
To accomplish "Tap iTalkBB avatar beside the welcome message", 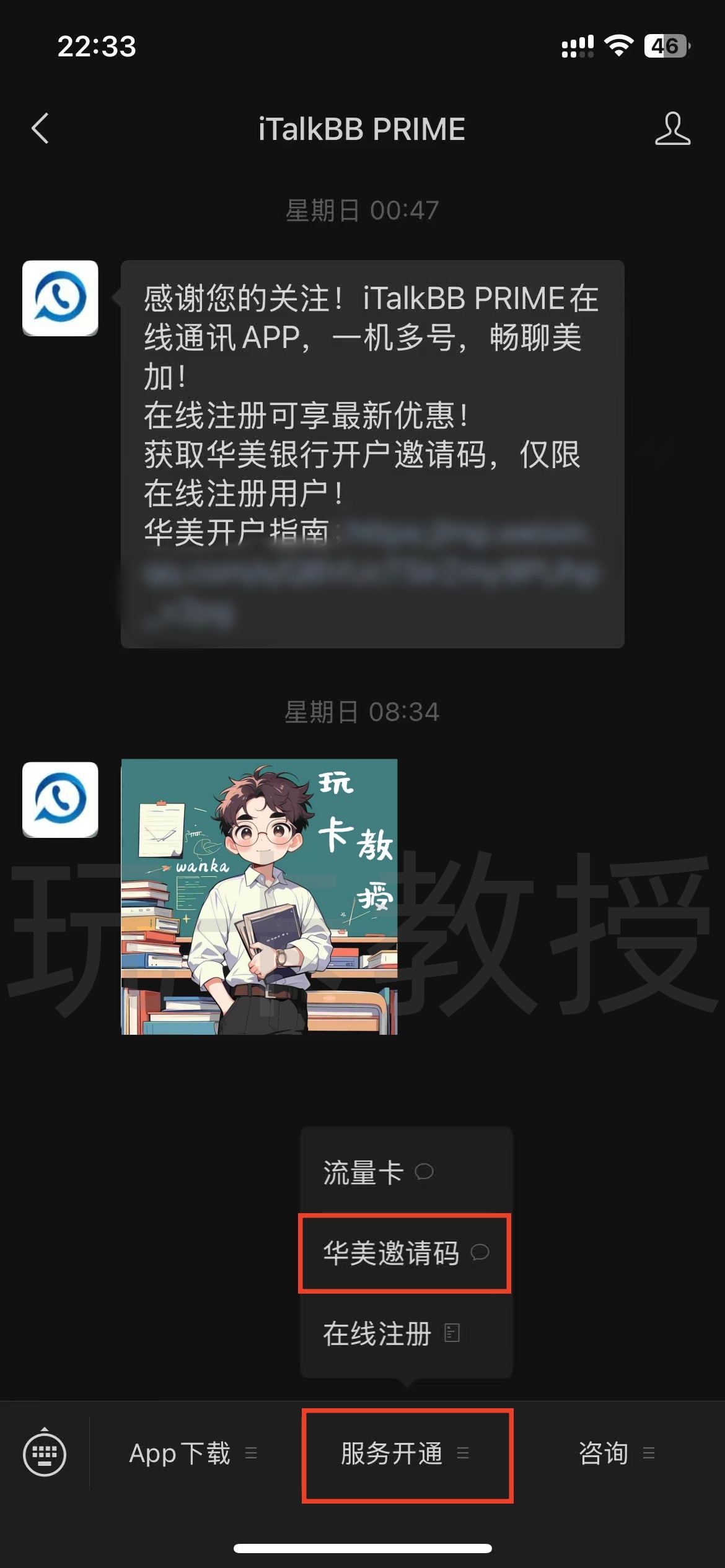I will [x=60, y=298].
